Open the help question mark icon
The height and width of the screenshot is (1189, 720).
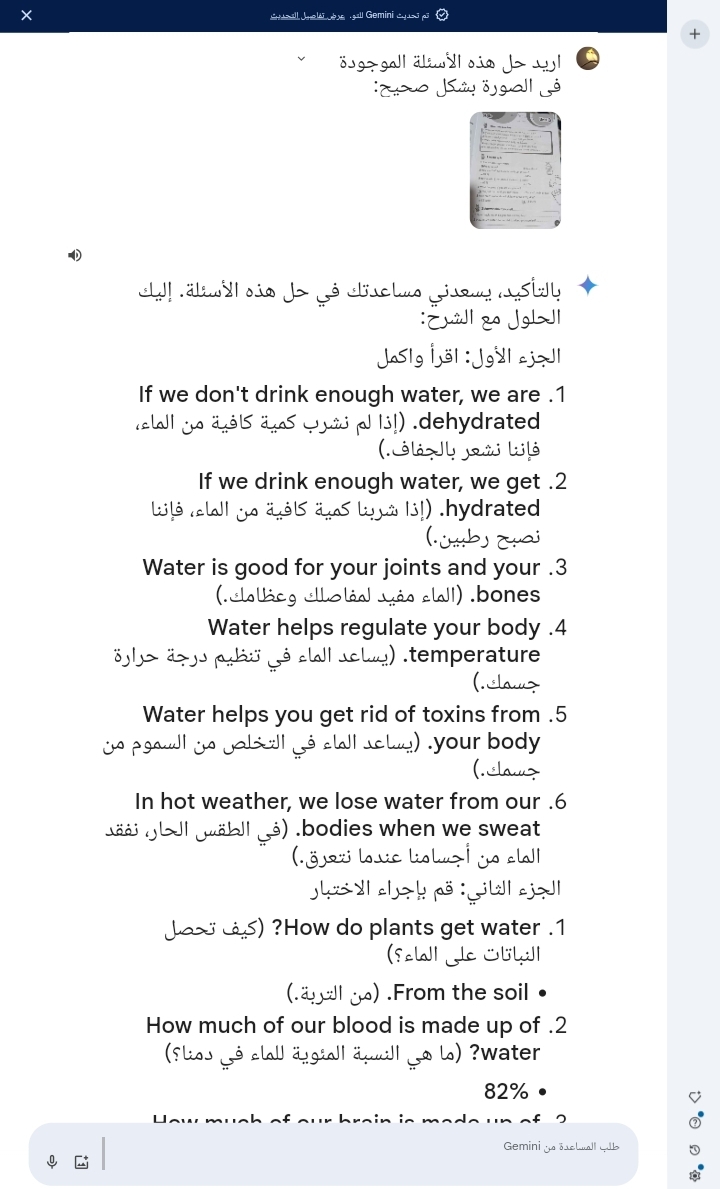[x=695, y=1123]
